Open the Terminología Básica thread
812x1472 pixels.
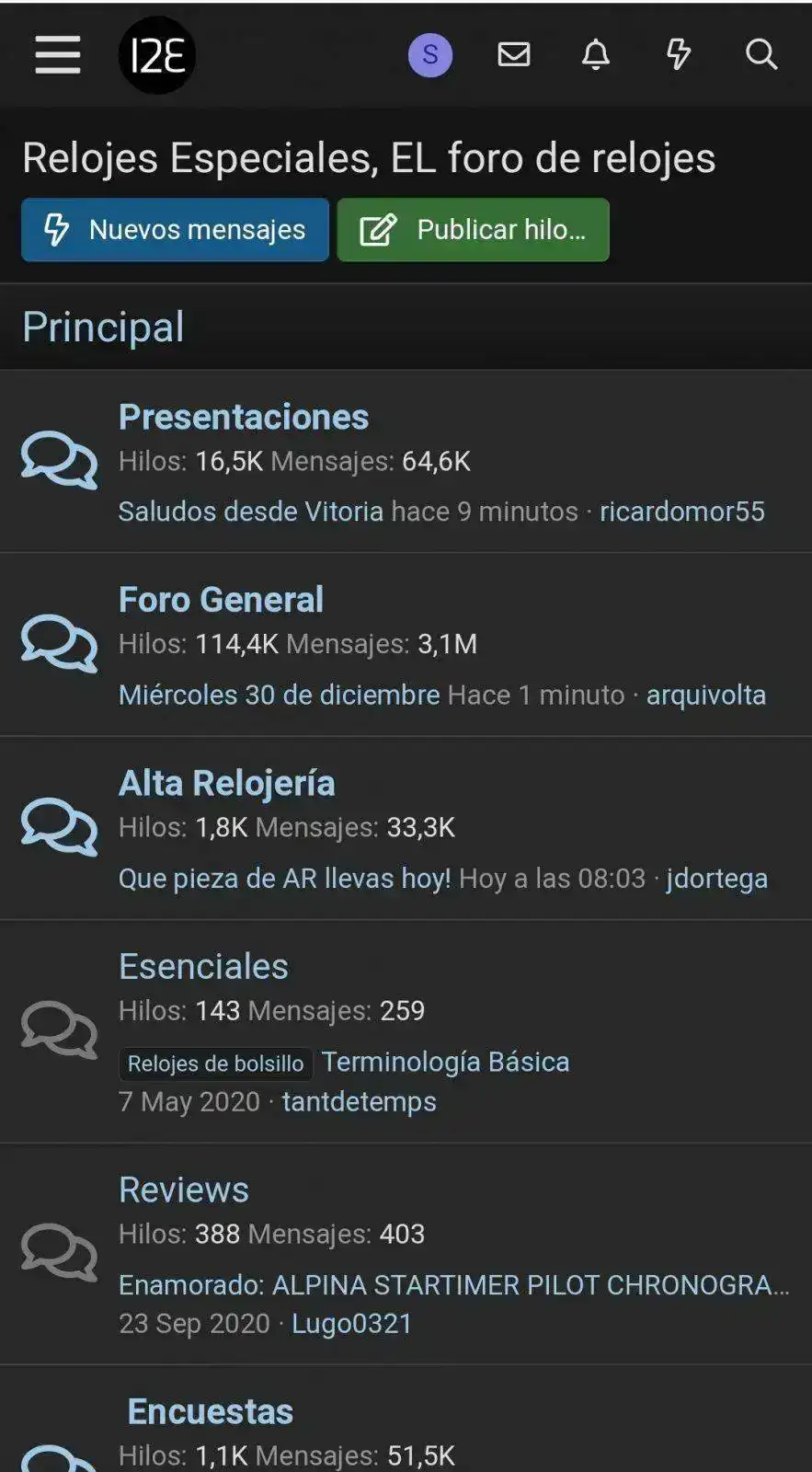tap(446, 1062)
